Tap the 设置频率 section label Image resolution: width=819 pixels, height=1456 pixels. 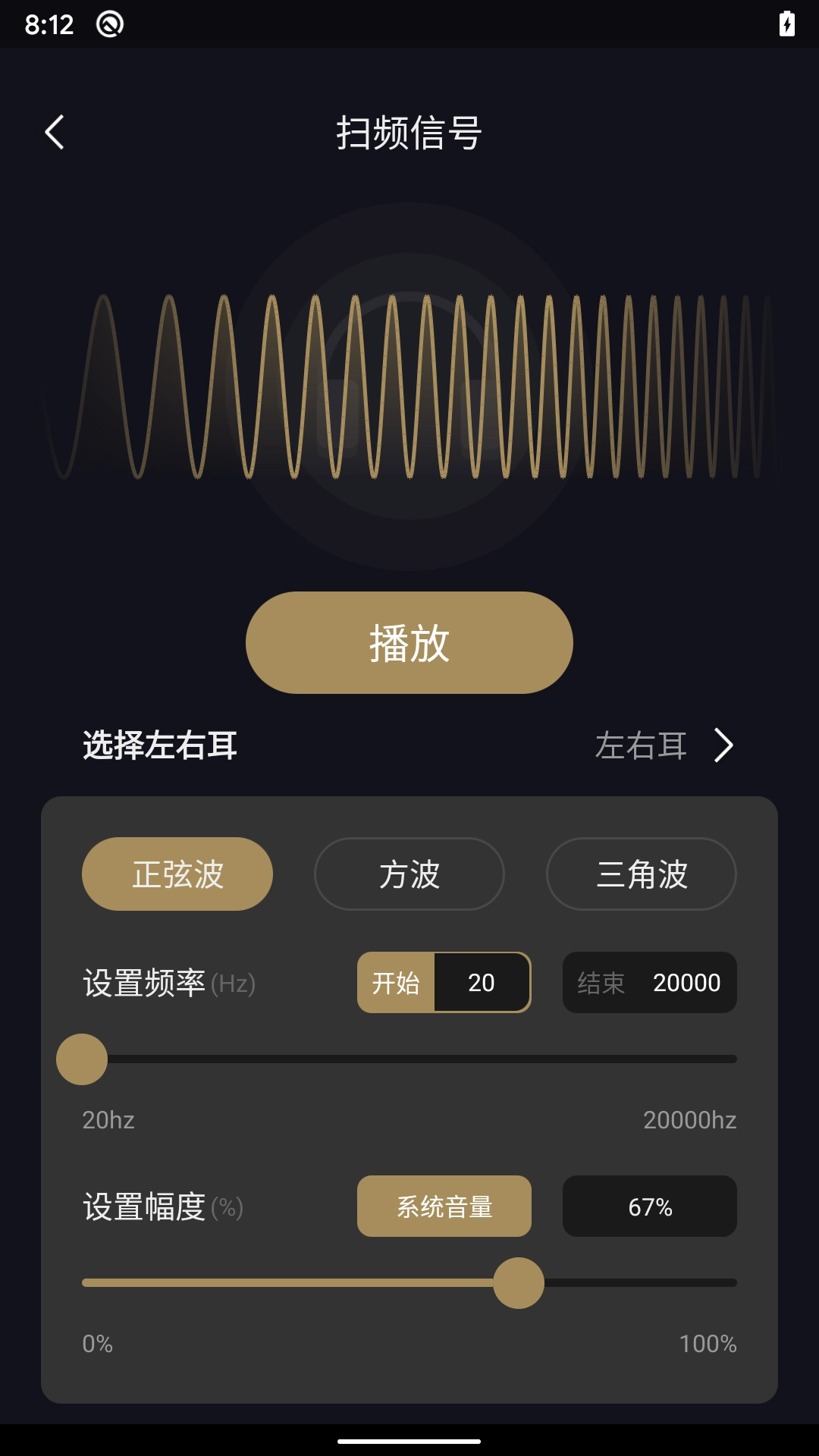[x=145, y=982]
